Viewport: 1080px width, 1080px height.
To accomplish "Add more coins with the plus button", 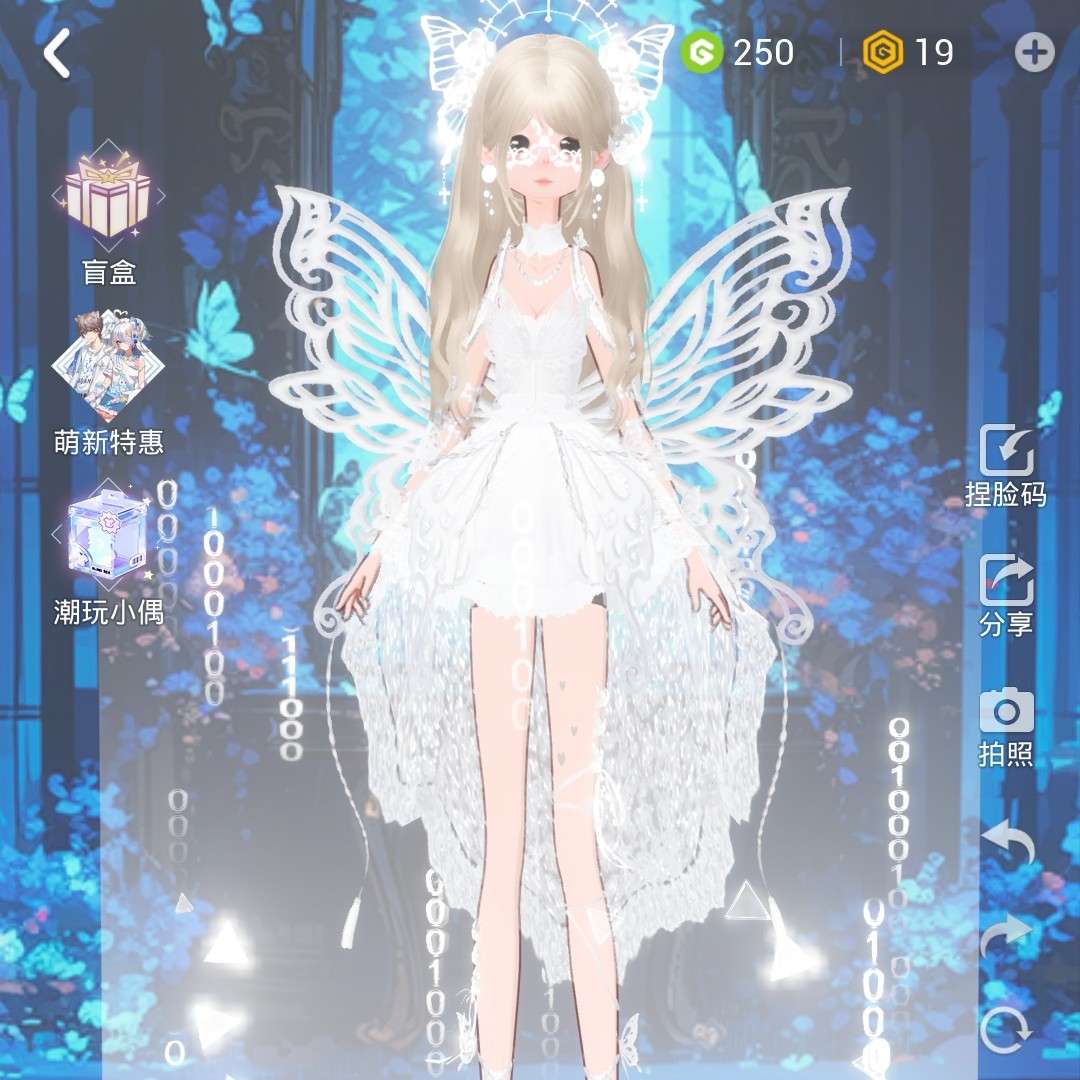I will coord(1034,53).
